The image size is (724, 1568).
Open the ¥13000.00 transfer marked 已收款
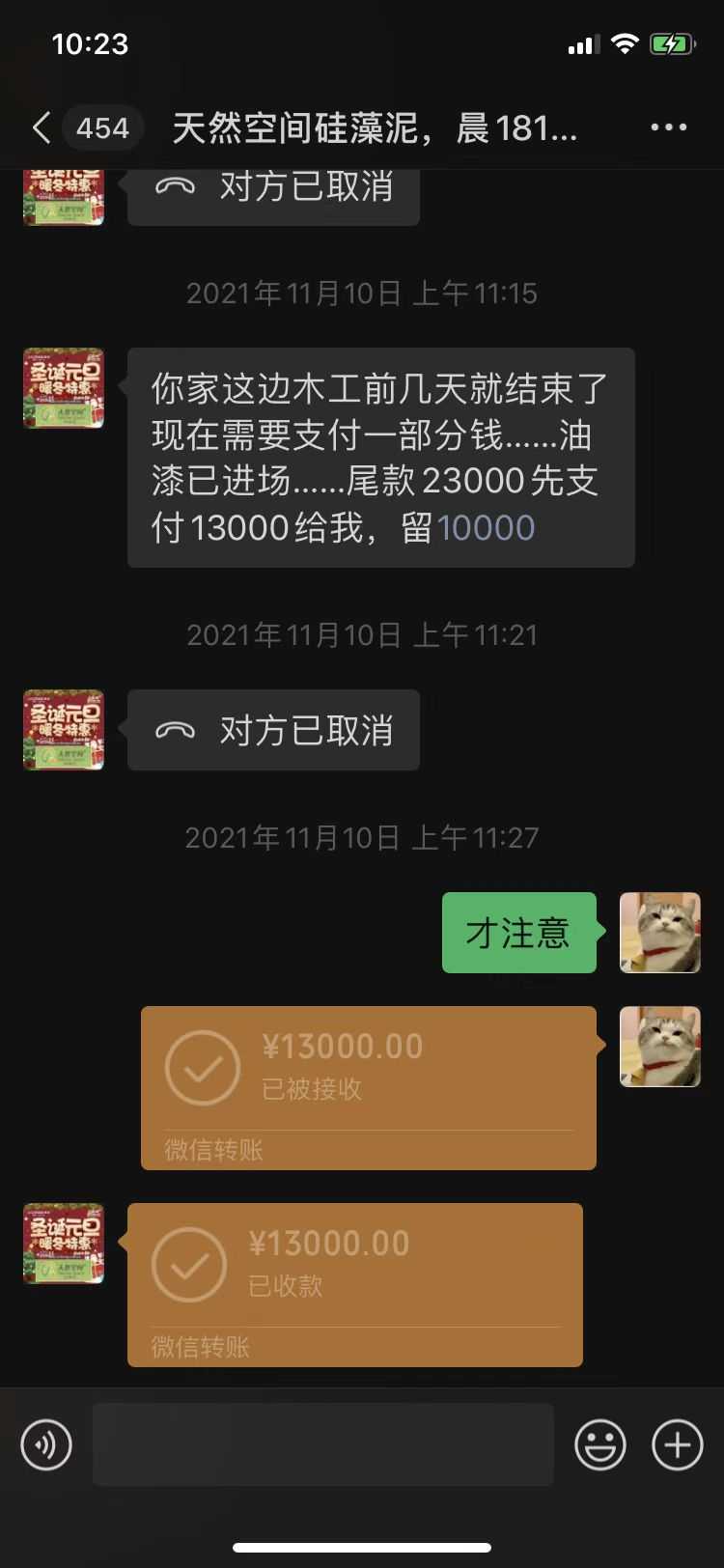[355, 1284]
